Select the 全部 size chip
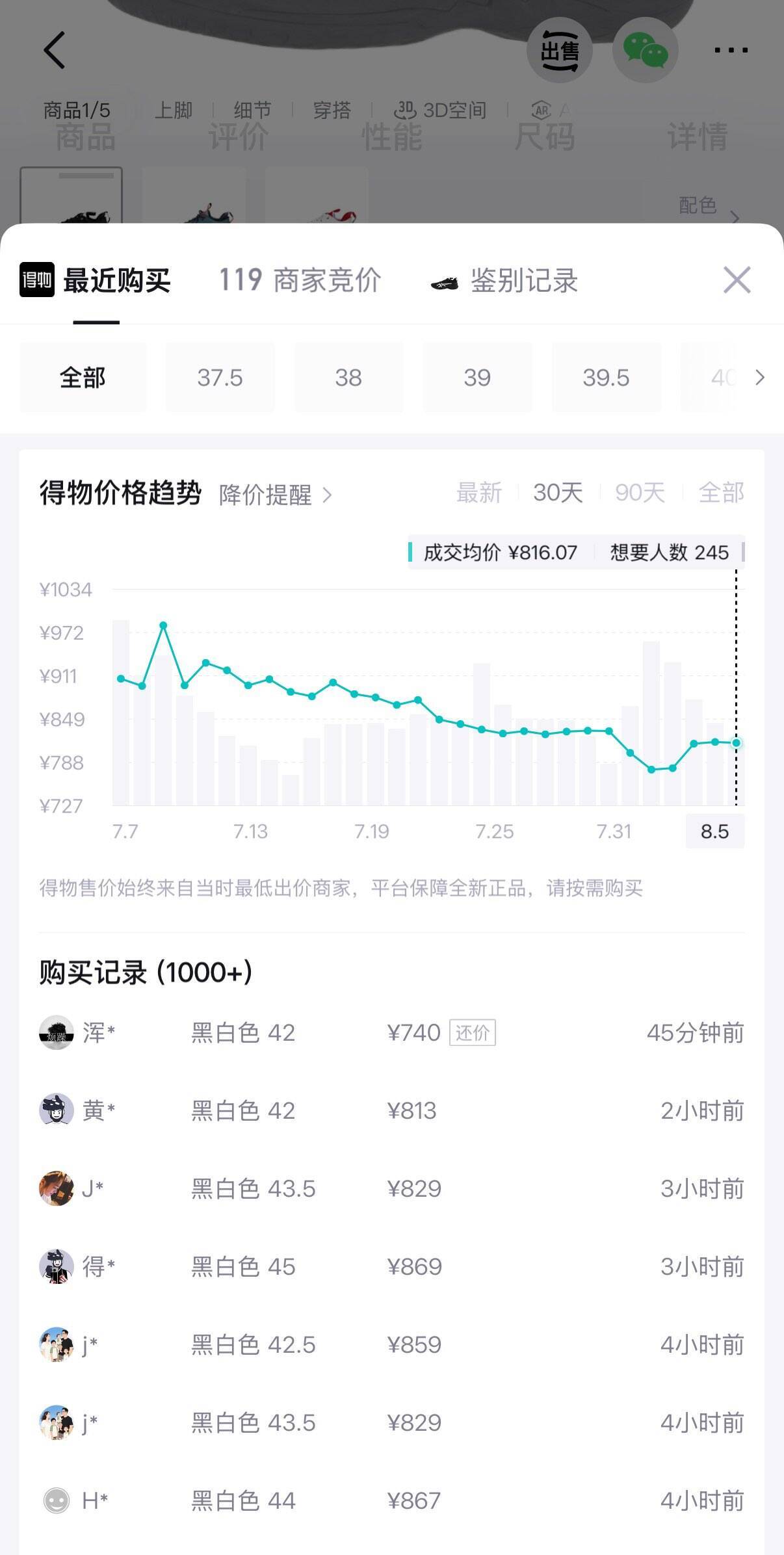Image resolution: width=784 pixels, height=1555 pixels. [x=83, y=377]
